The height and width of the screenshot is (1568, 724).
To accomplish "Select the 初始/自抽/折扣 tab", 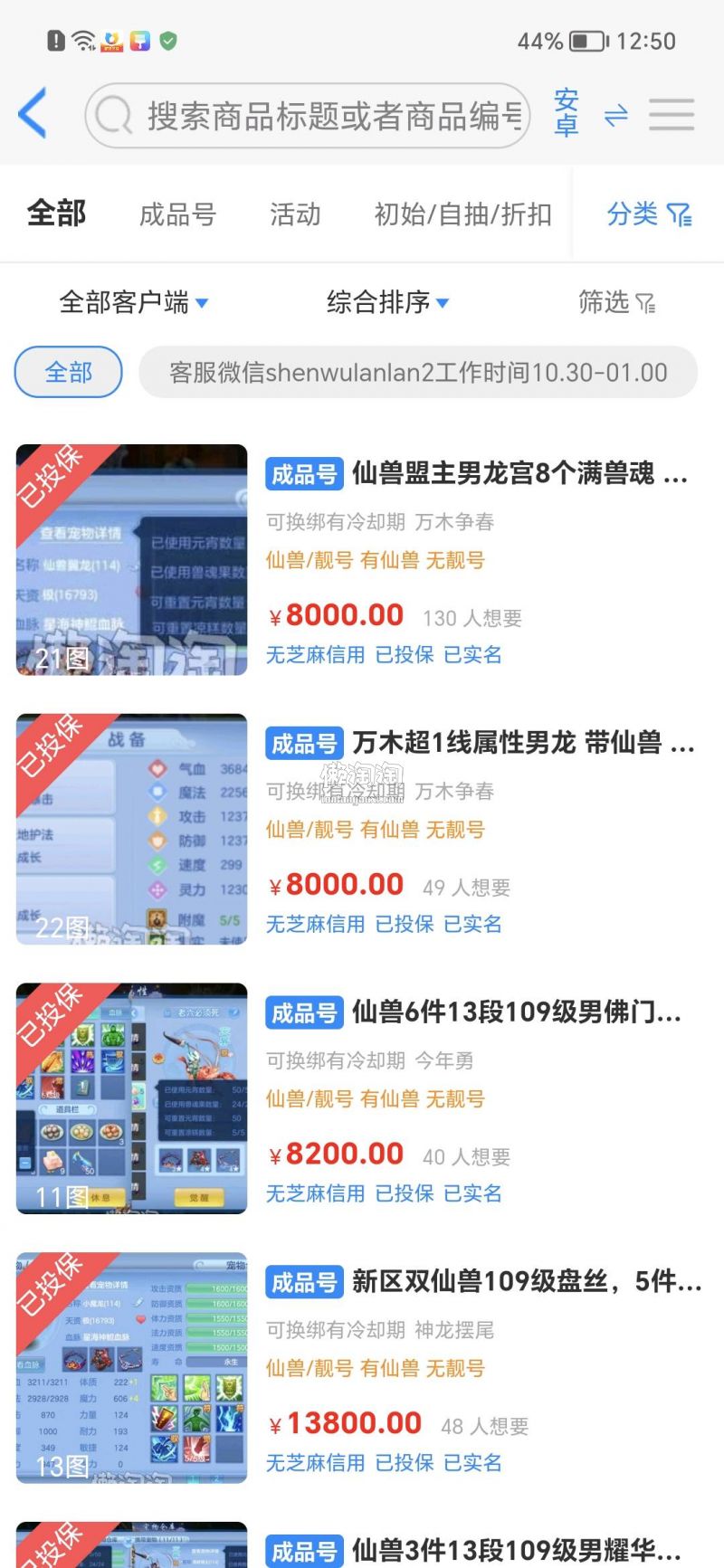I will coord(462,214).
